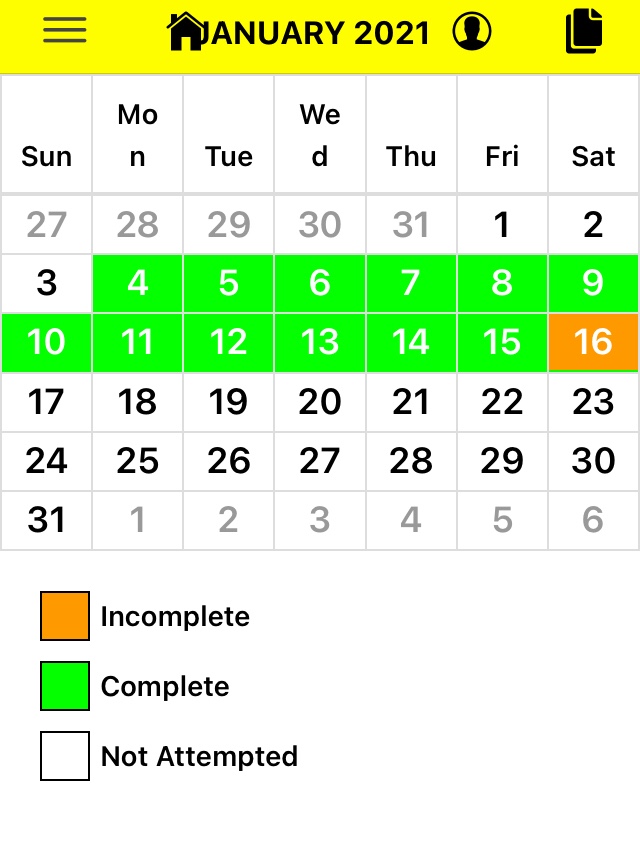Pick January 1 on the calendar
640x847 pixels.
point(502,225)
